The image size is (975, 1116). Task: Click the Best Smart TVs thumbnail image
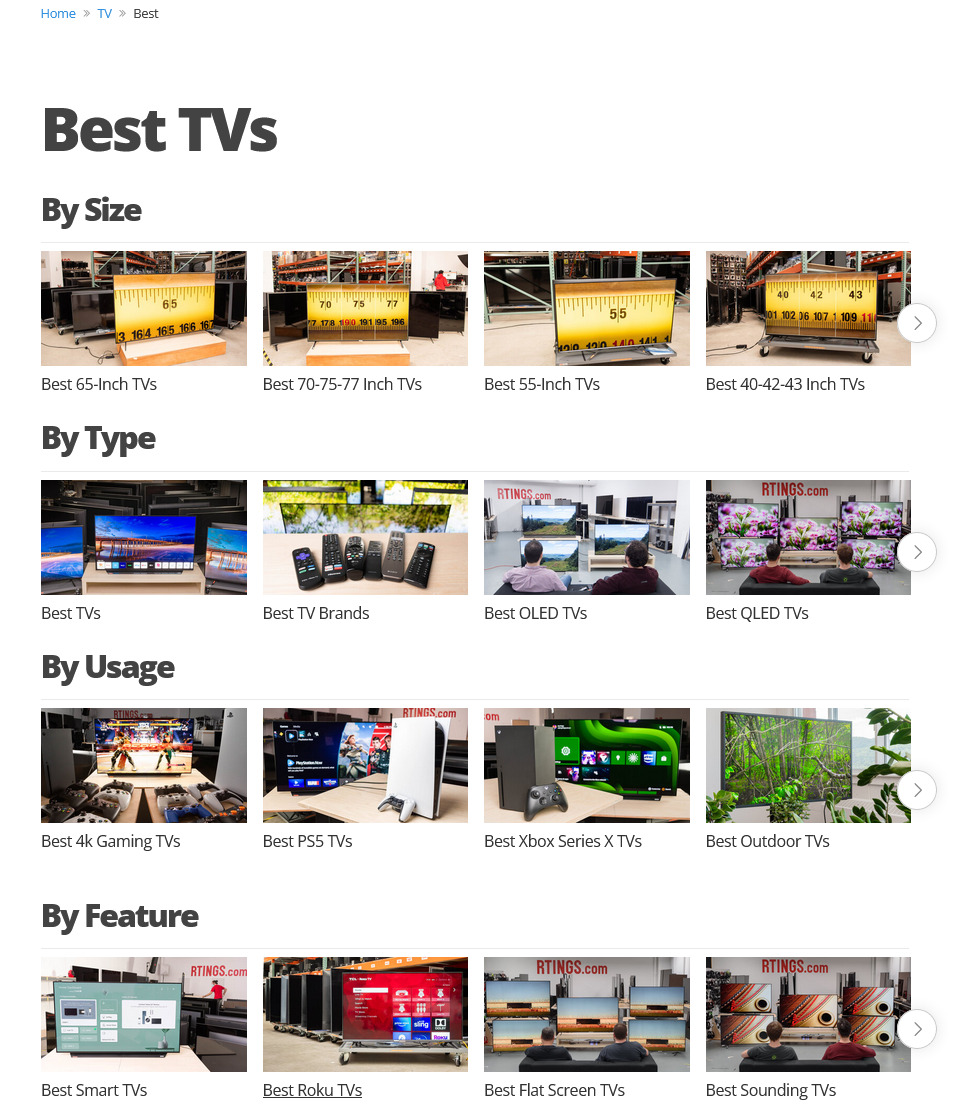(x=143, y=1014)
